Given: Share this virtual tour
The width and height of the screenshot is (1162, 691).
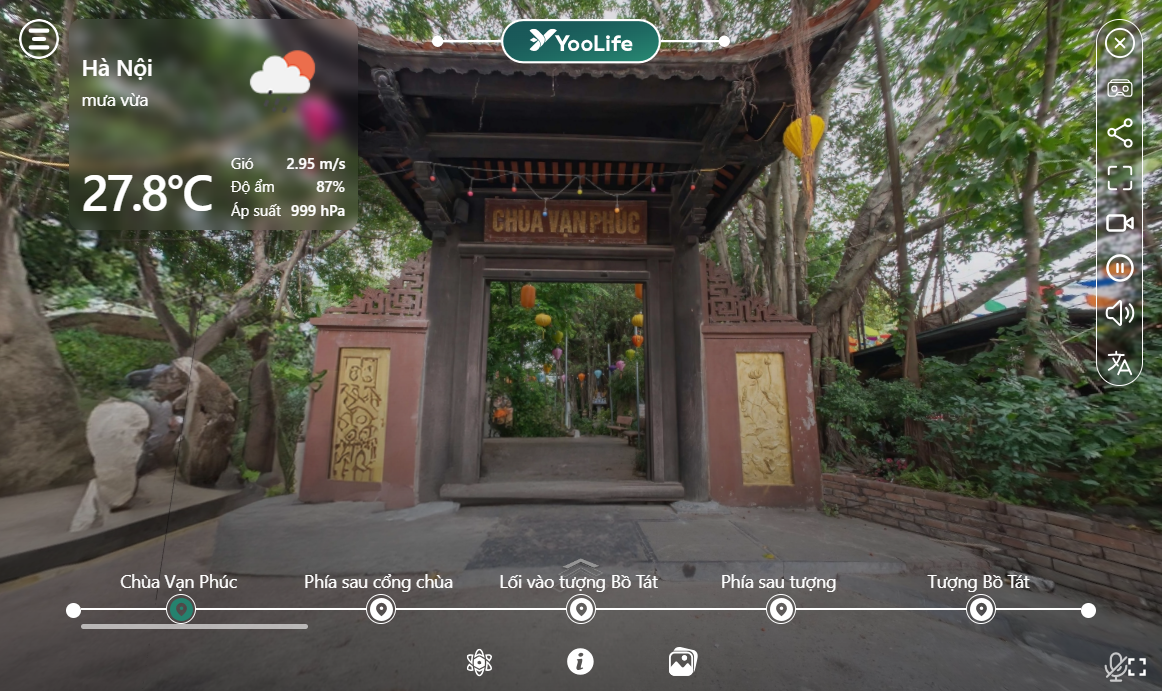Looking at the screenshot, I should [x=1120, y=133].
